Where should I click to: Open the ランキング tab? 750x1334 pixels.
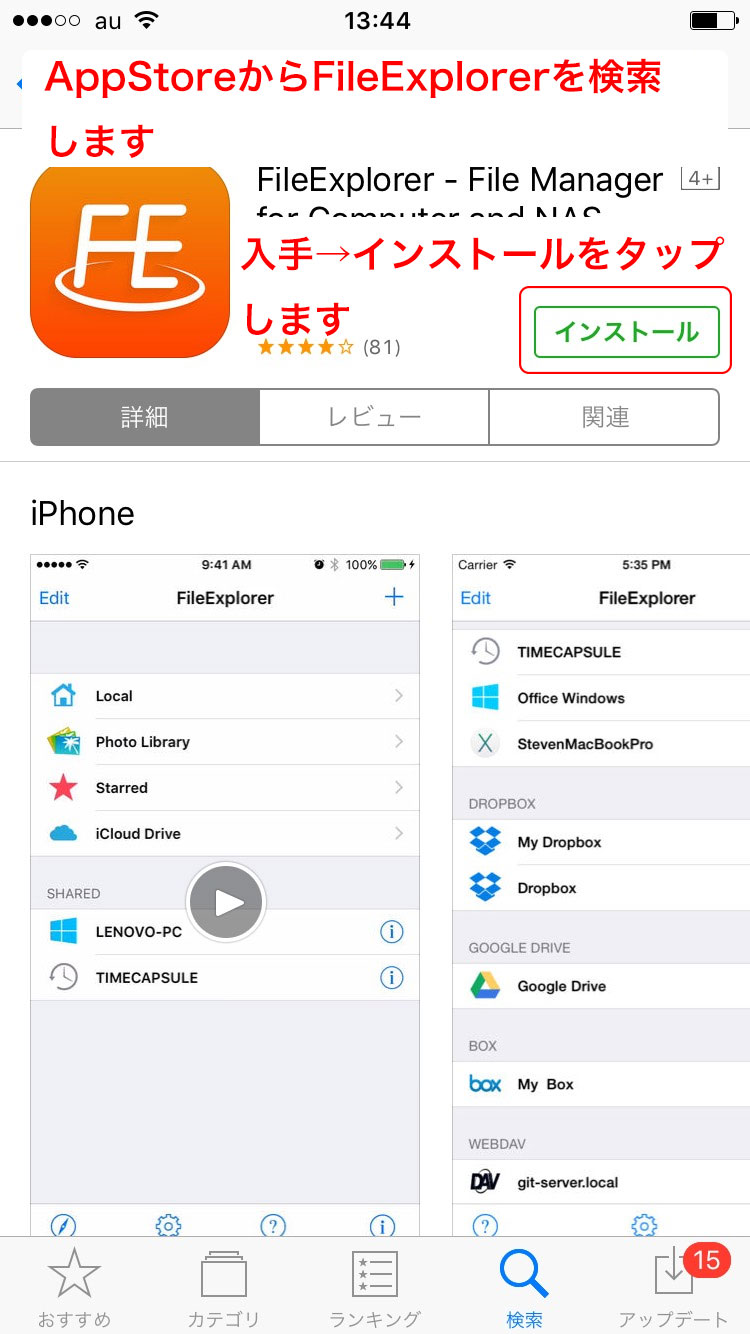tap(374, 1287)
